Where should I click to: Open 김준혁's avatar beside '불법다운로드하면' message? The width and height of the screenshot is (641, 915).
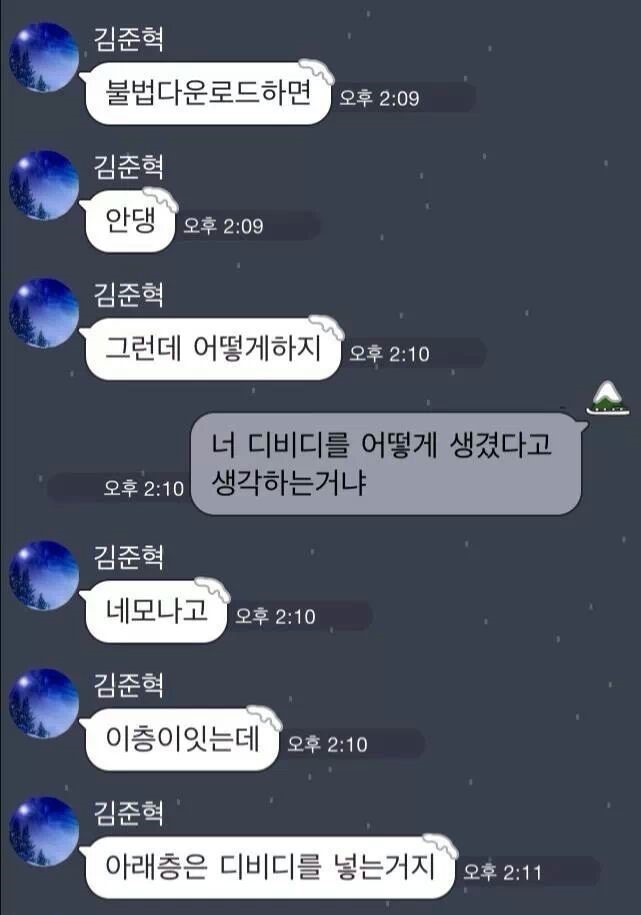tap(43, 58)
